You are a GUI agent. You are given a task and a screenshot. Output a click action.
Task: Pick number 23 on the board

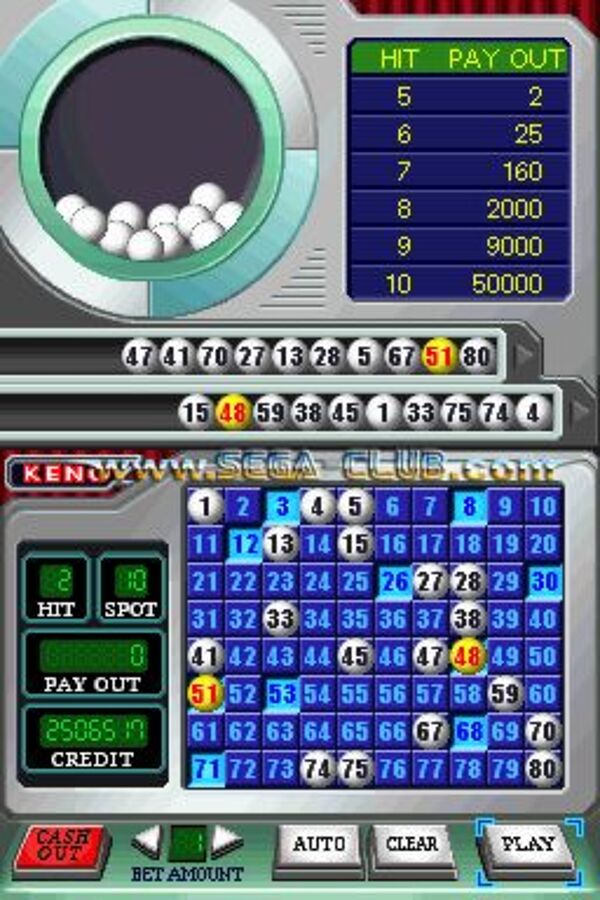pos(281,582)
